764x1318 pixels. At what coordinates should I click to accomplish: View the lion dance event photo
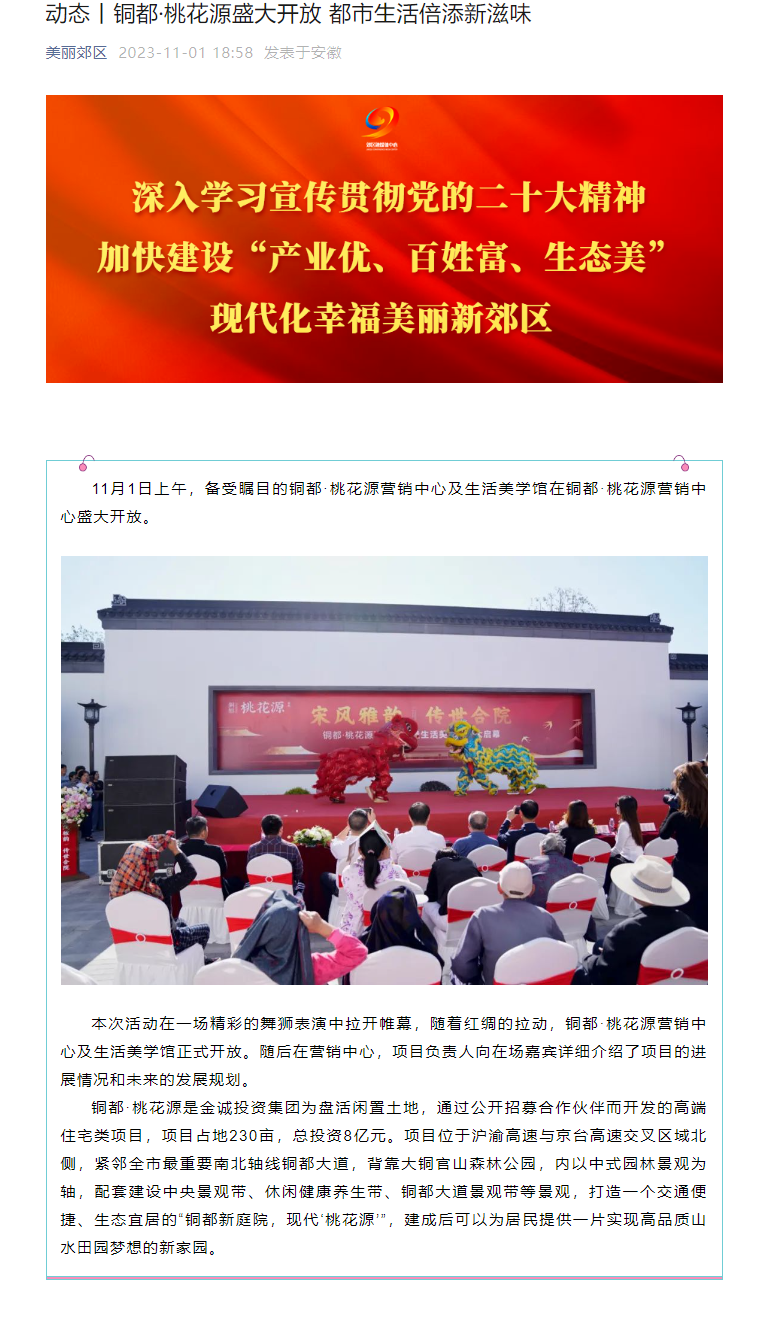[x=384, y=770]
